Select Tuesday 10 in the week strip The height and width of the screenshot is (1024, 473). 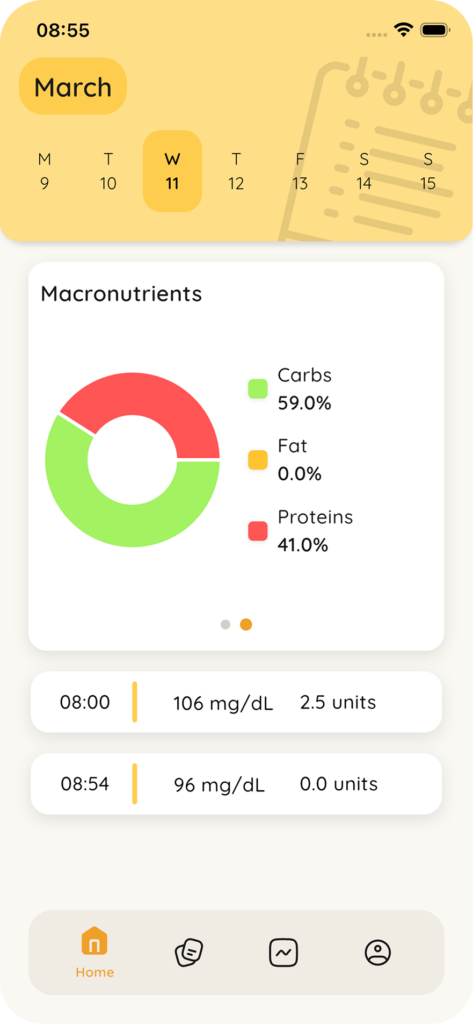tap(108, 171)
